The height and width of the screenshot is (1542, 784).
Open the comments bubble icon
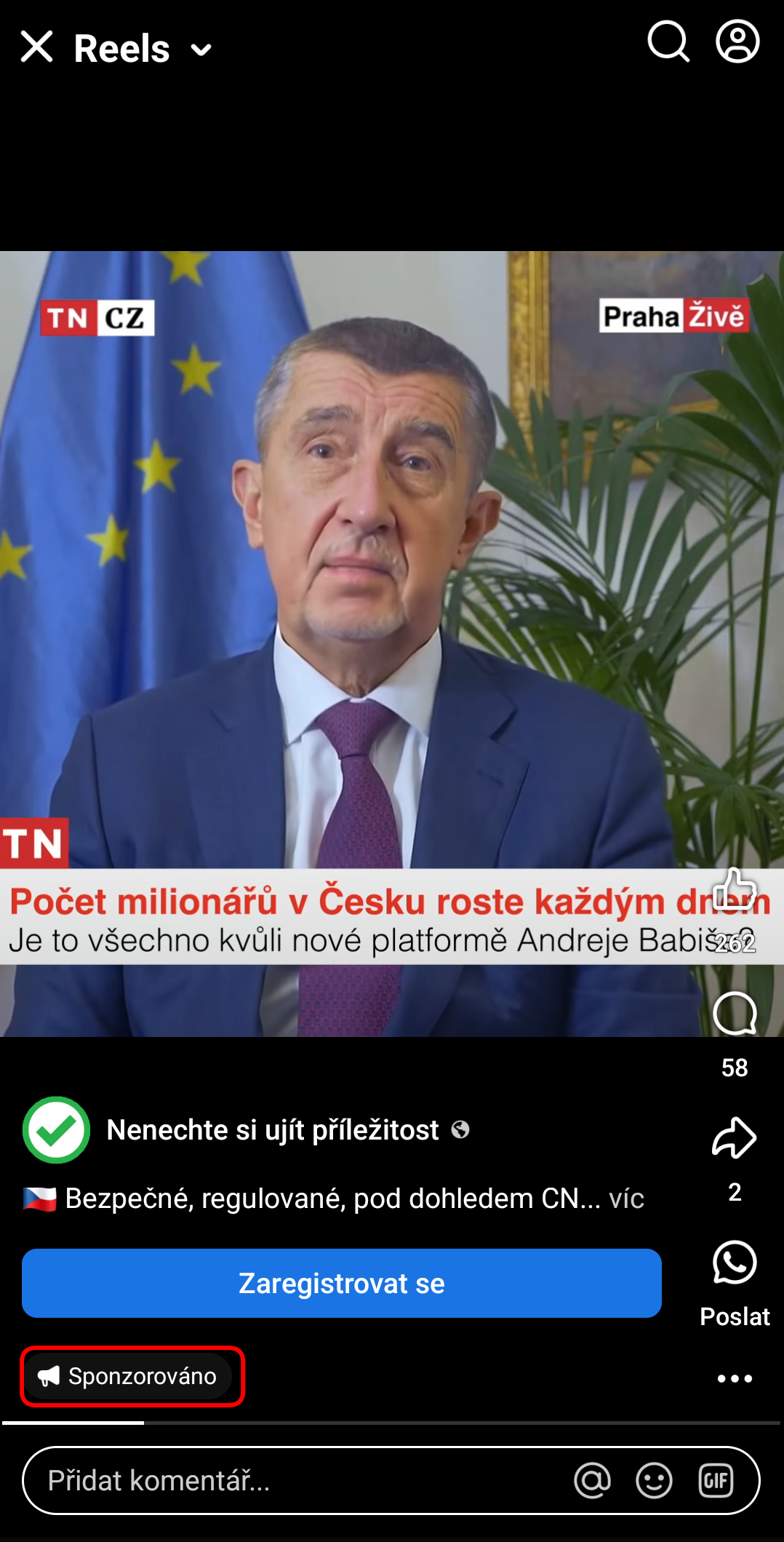(x=735, y=1014)
